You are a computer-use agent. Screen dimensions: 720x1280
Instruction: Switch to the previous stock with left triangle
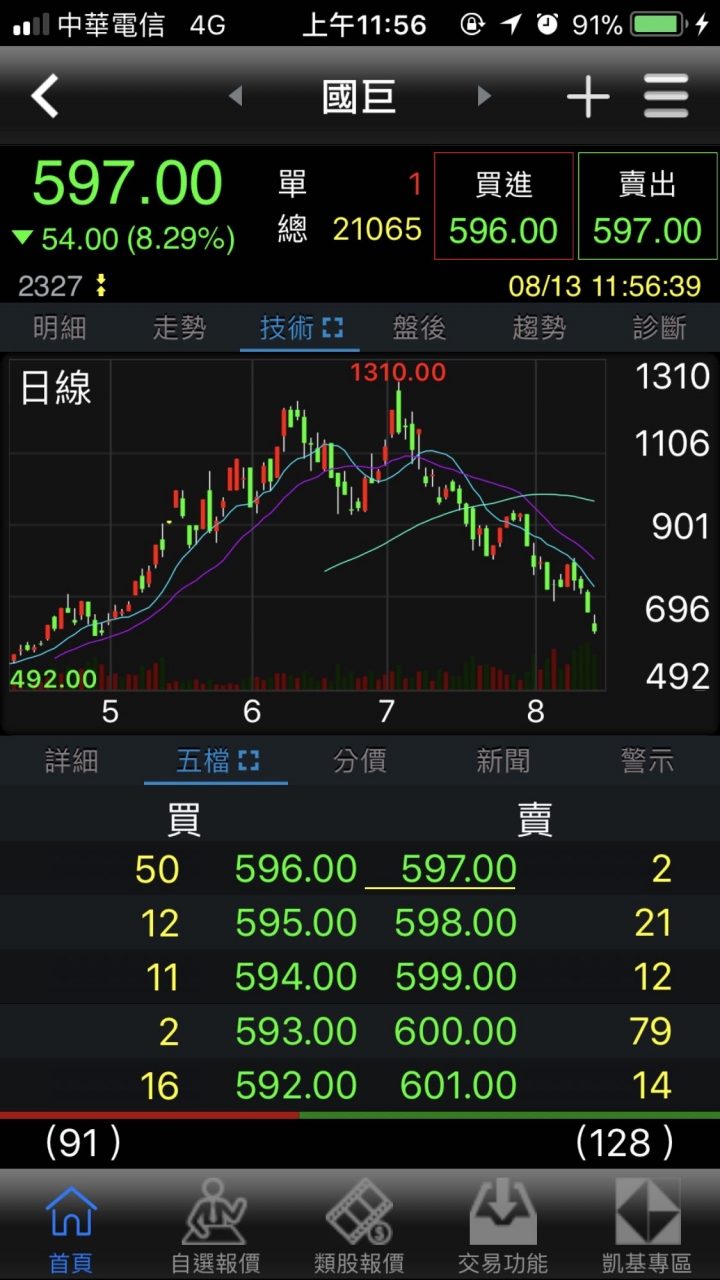click(236, 97)
